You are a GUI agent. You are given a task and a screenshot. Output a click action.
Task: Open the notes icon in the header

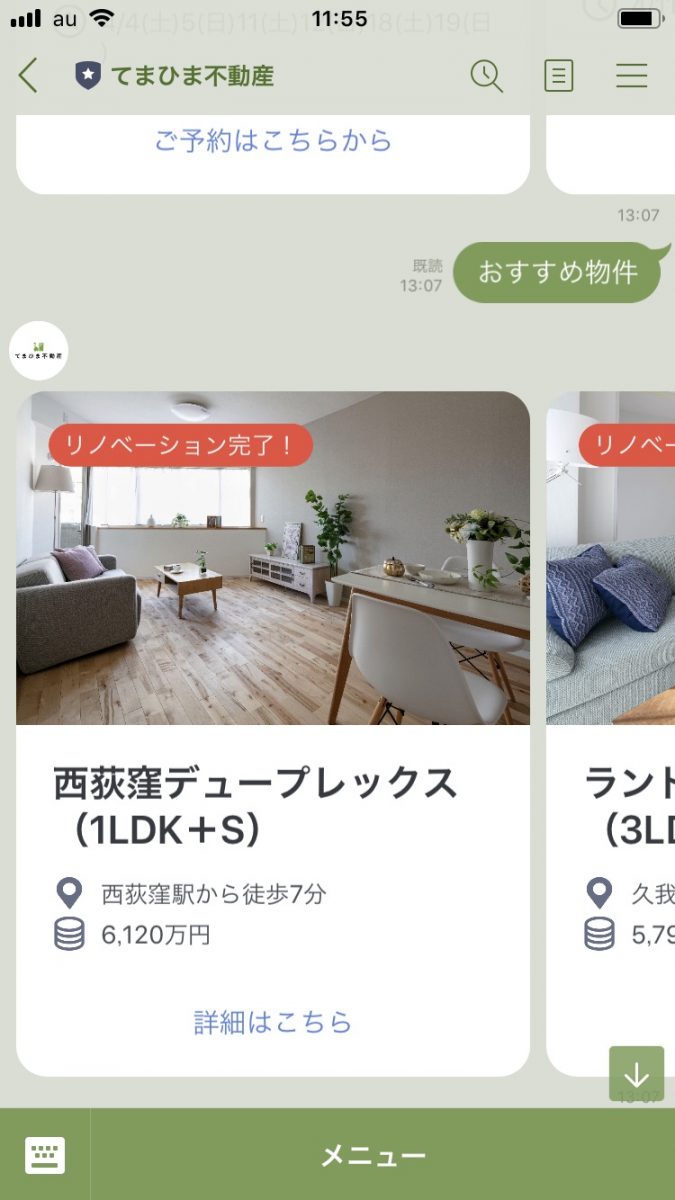click(558, 76)
